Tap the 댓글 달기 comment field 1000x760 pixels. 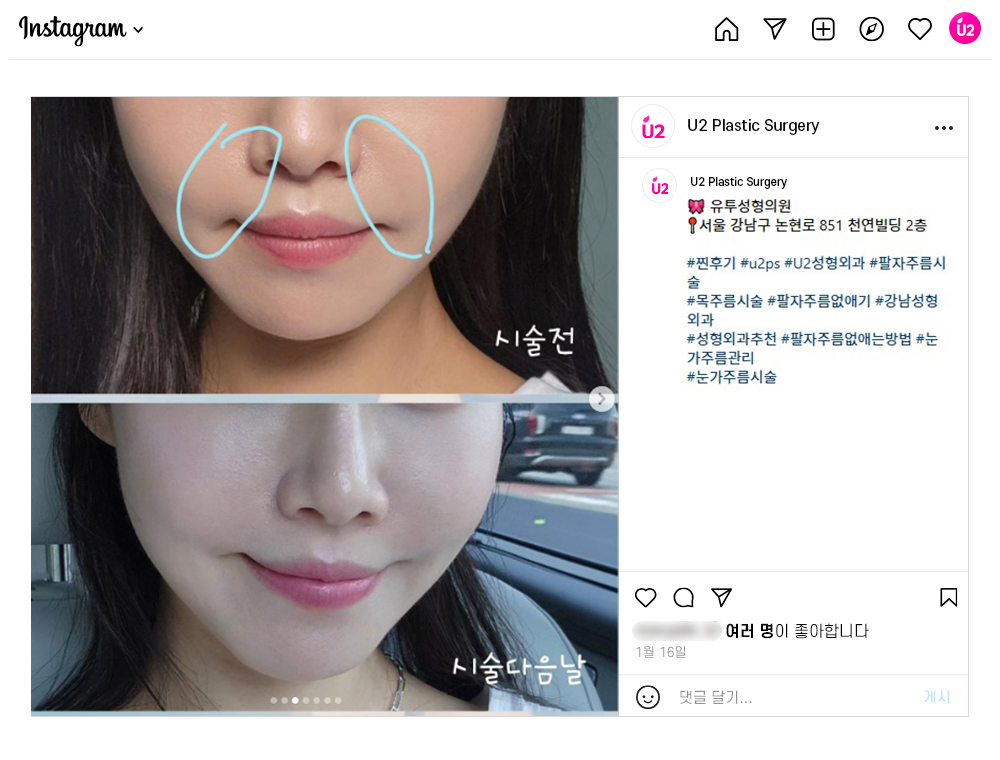[x=780, y=697]
